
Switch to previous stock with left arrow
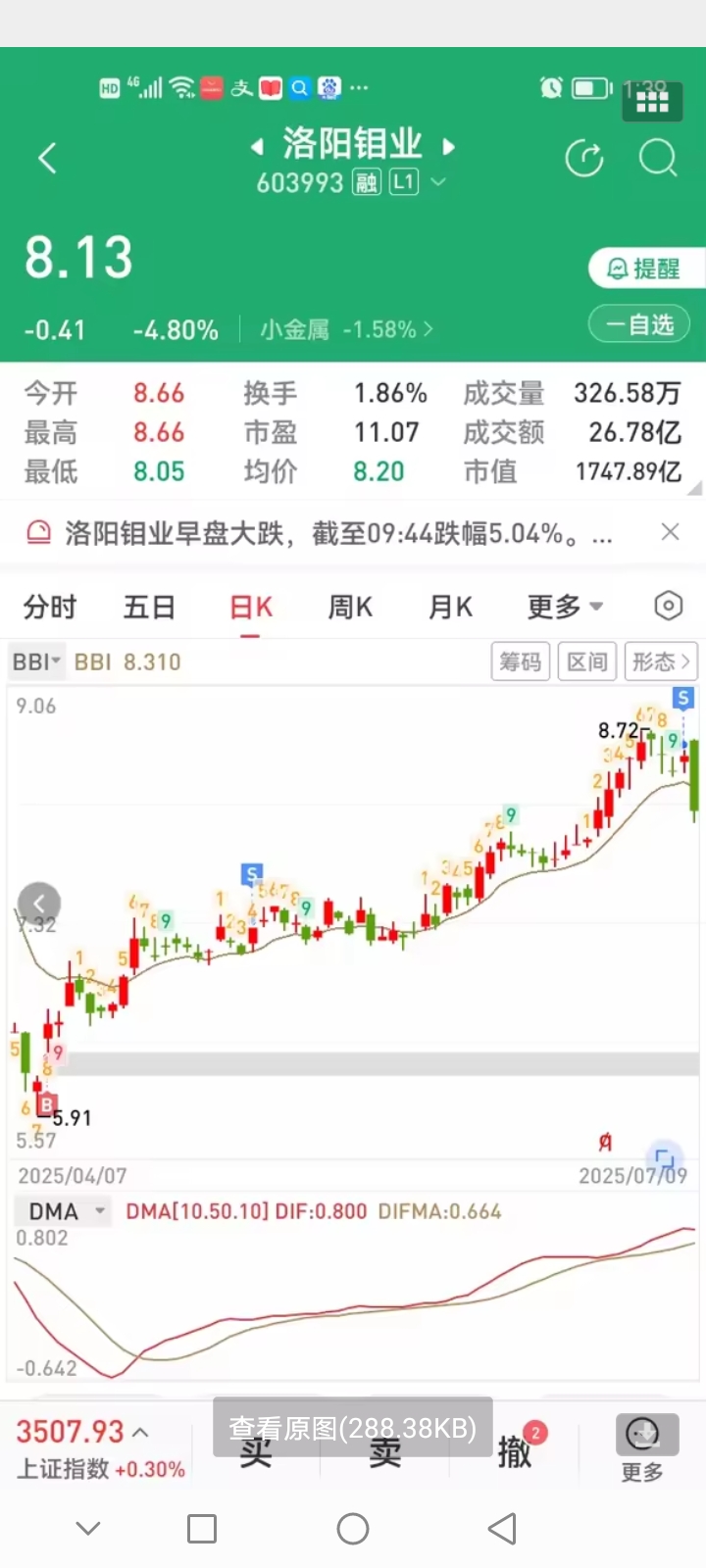pos(257,147)
